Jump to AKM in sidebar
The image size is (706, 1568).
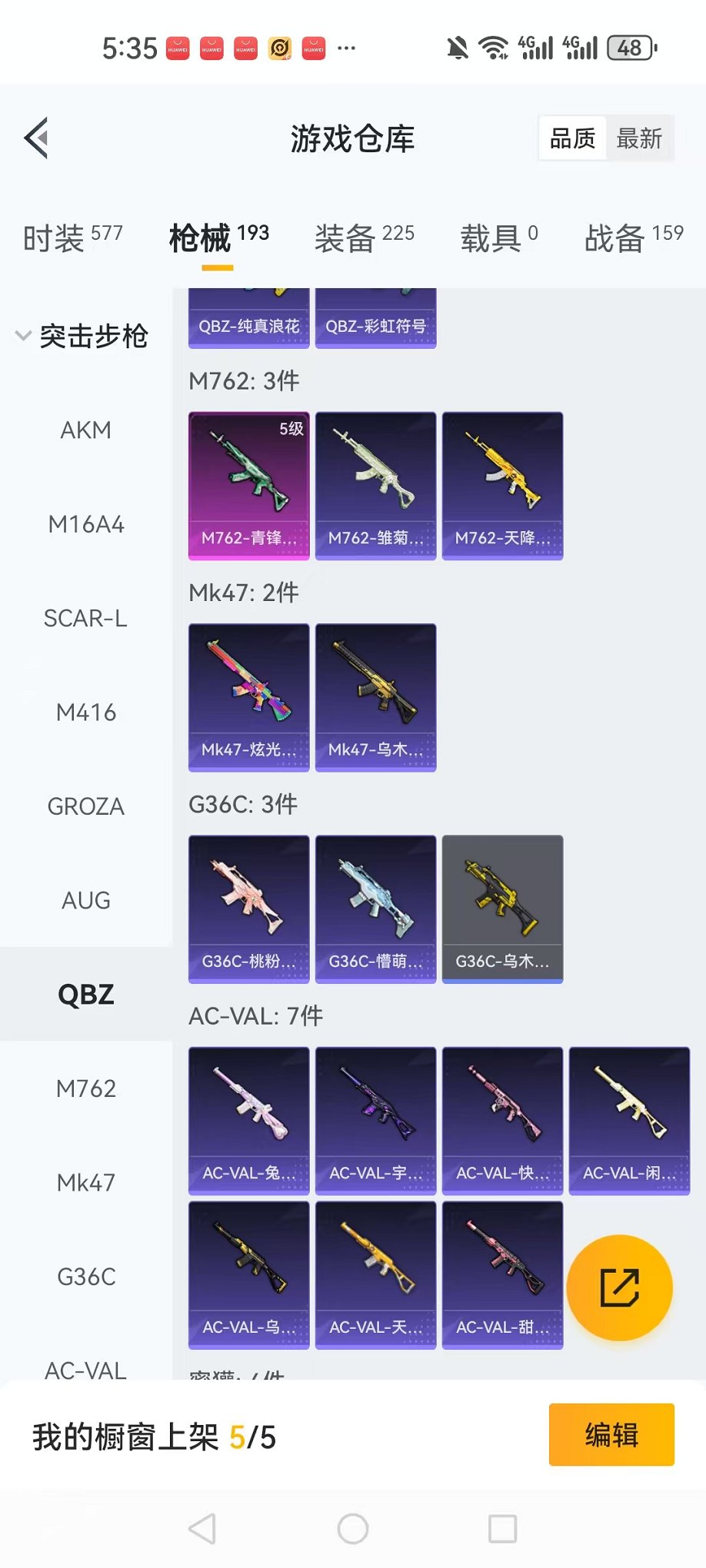click(86, 430)
